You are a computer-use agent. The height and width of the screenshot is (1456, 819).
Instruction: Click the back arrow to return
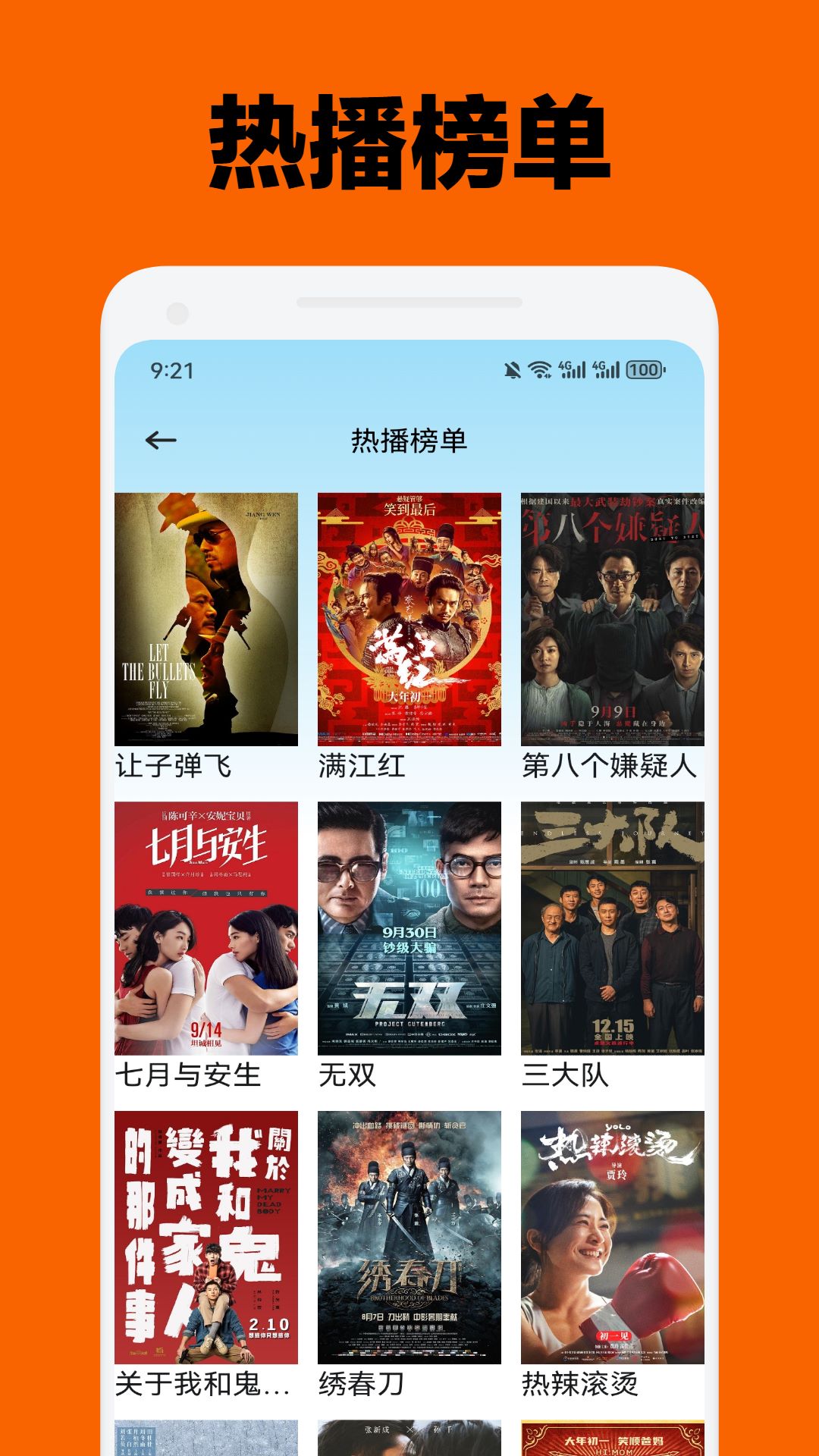tap(160, 440)
